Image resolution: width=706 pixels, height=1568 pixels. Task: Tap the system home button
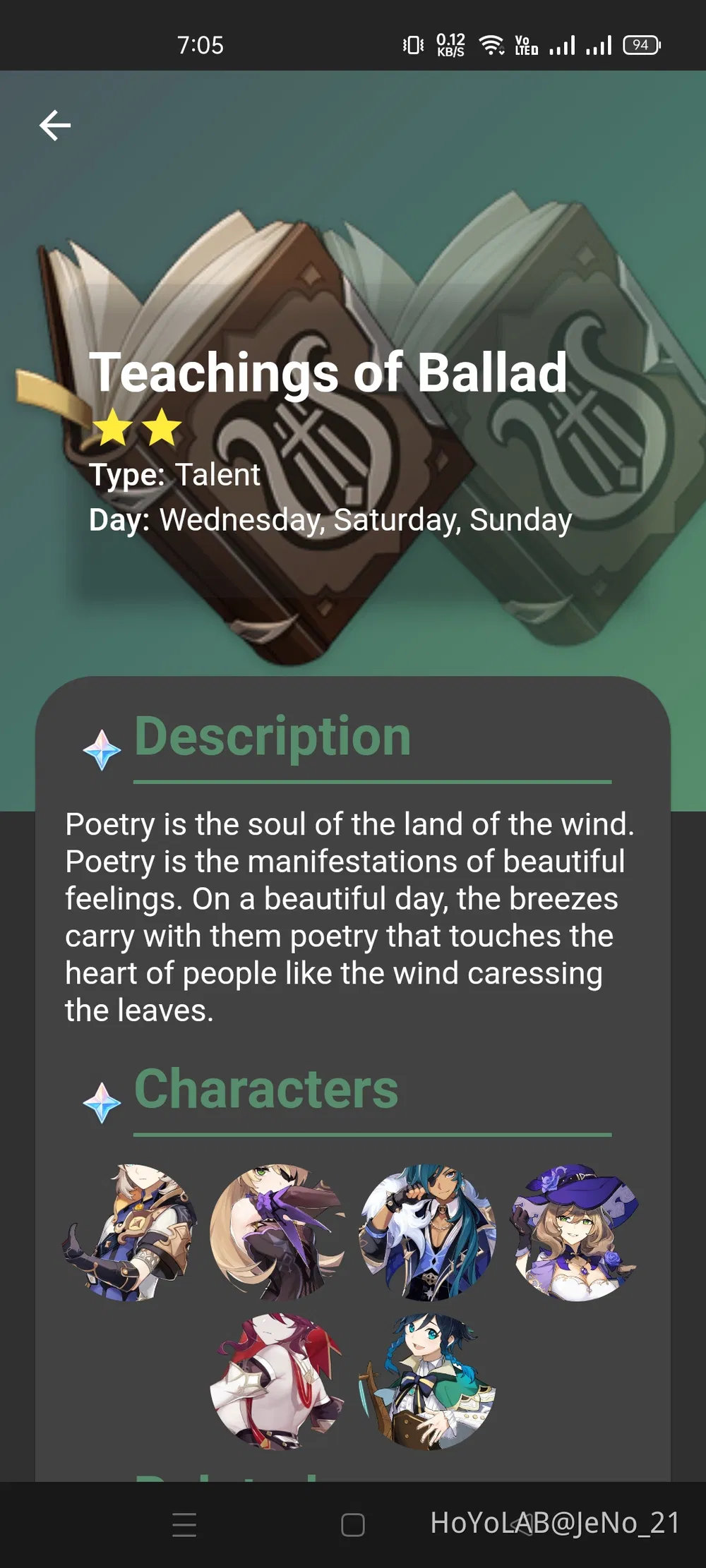[x=352, y=1524]
